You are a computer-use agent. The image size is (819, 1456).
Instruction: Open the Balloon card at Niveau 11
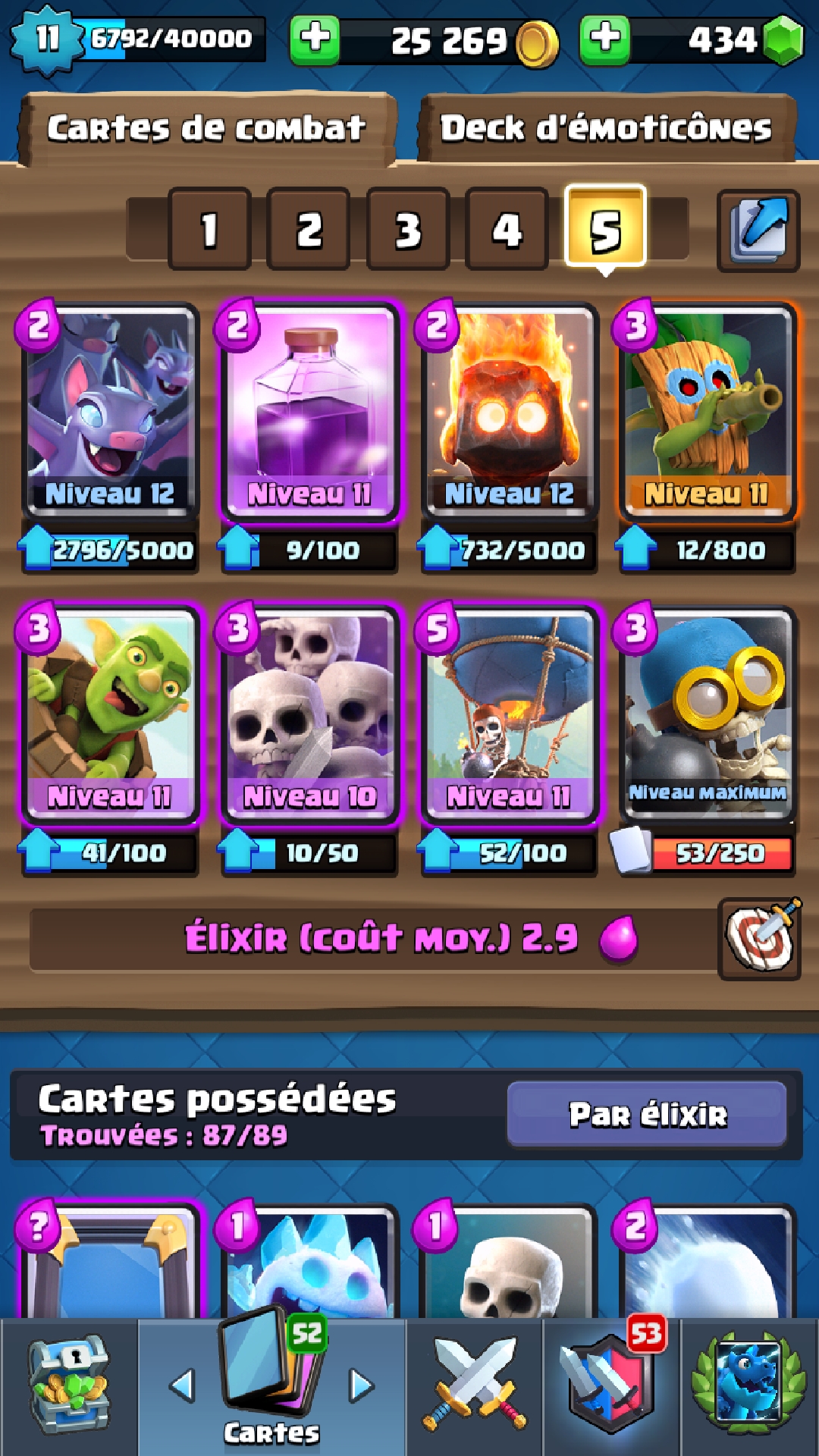point(509,713)
